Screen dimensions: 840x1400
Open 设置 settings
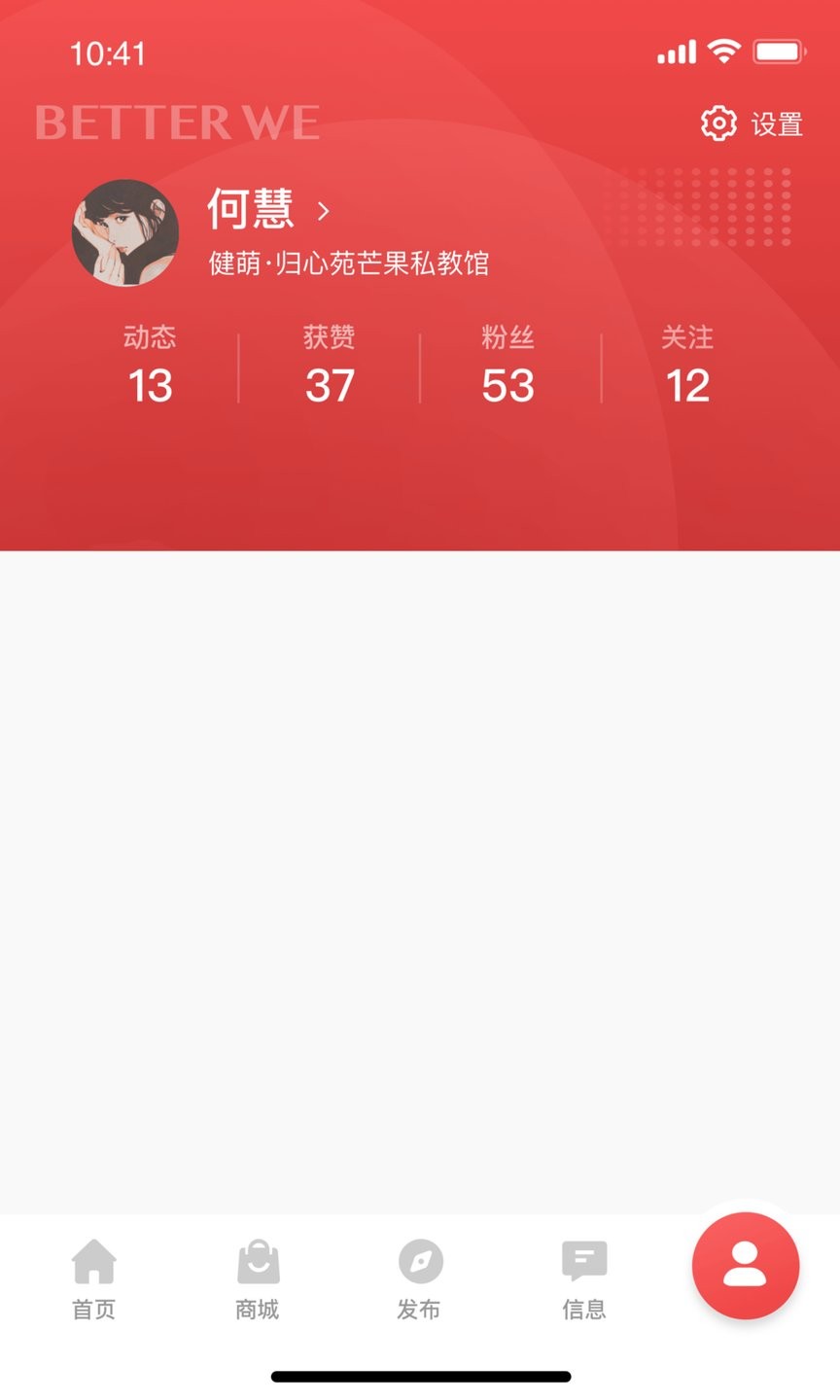752,124
